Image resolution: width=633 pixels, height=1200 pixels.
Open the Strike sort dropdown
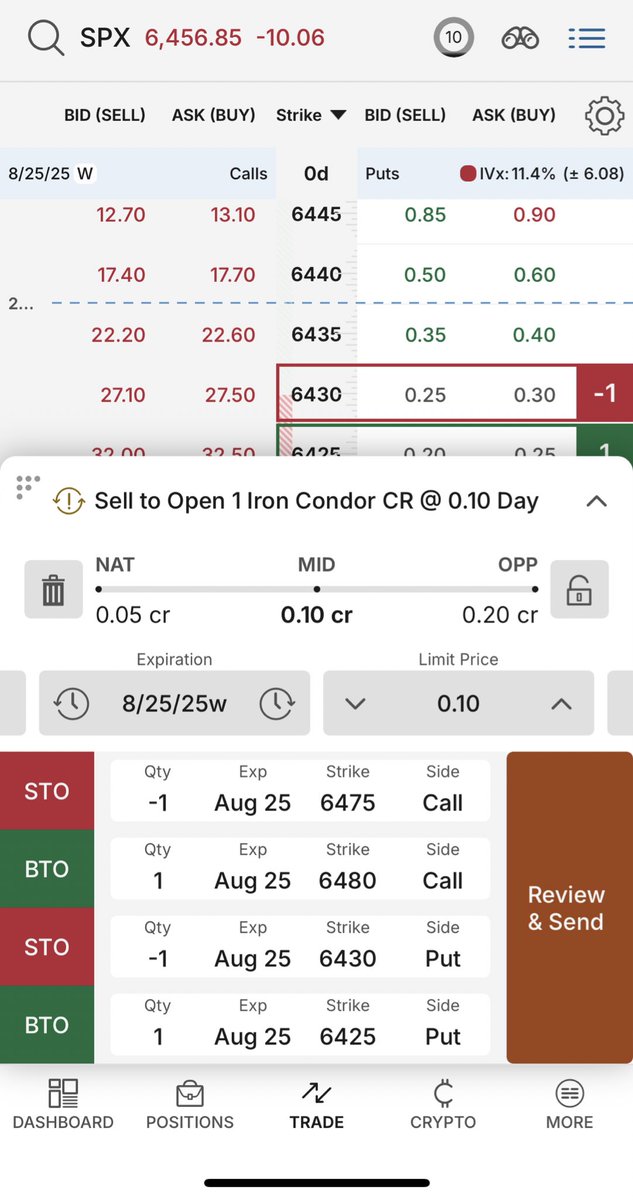[x=311, y=115]
